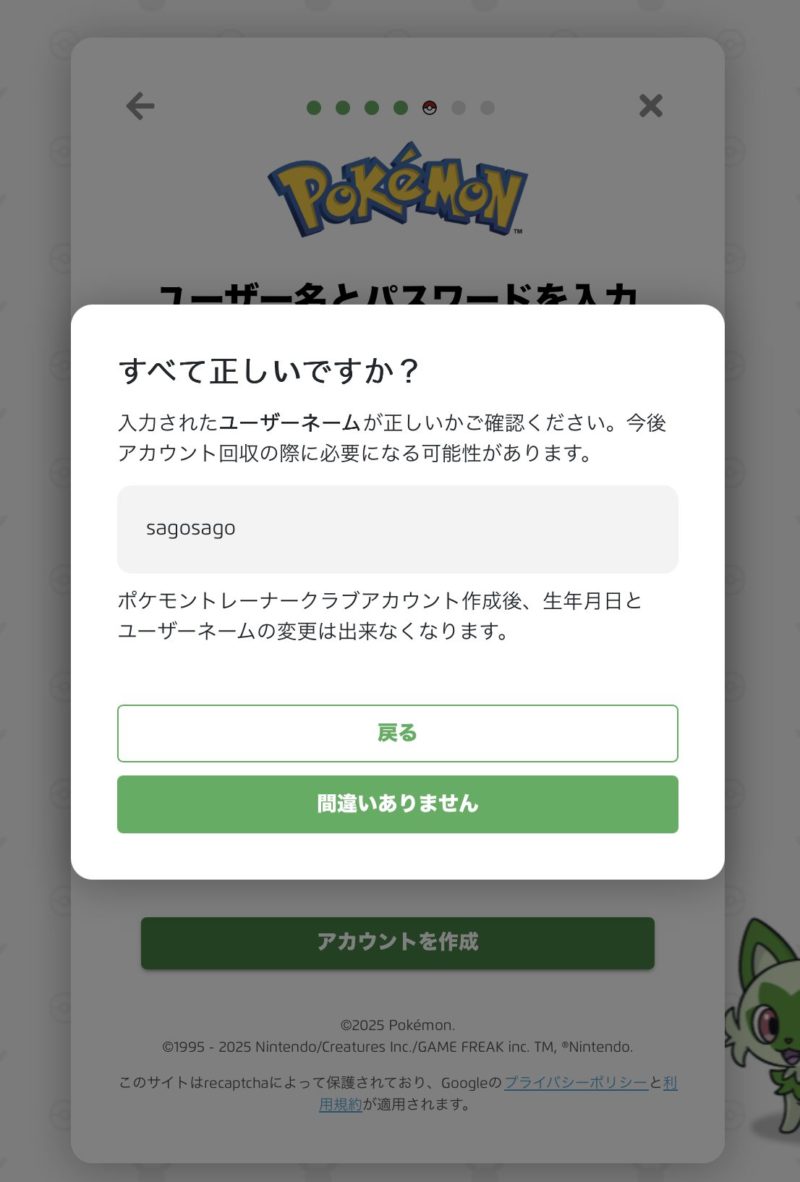This screenshot has height=1182, width=800.
Task: Select the first green progress dot
Action: pos(314,107)
